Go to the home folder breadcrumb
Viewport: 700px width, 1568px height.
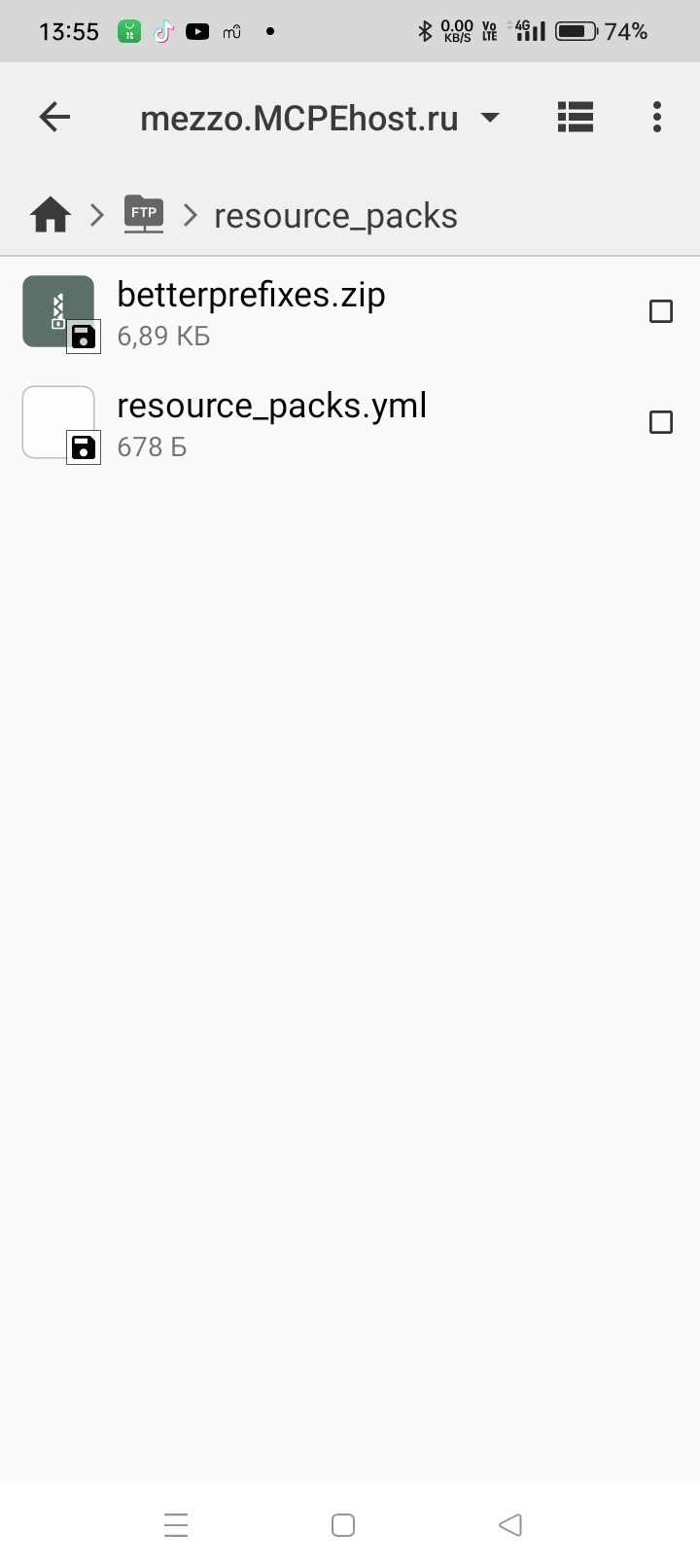click(51, 215)
